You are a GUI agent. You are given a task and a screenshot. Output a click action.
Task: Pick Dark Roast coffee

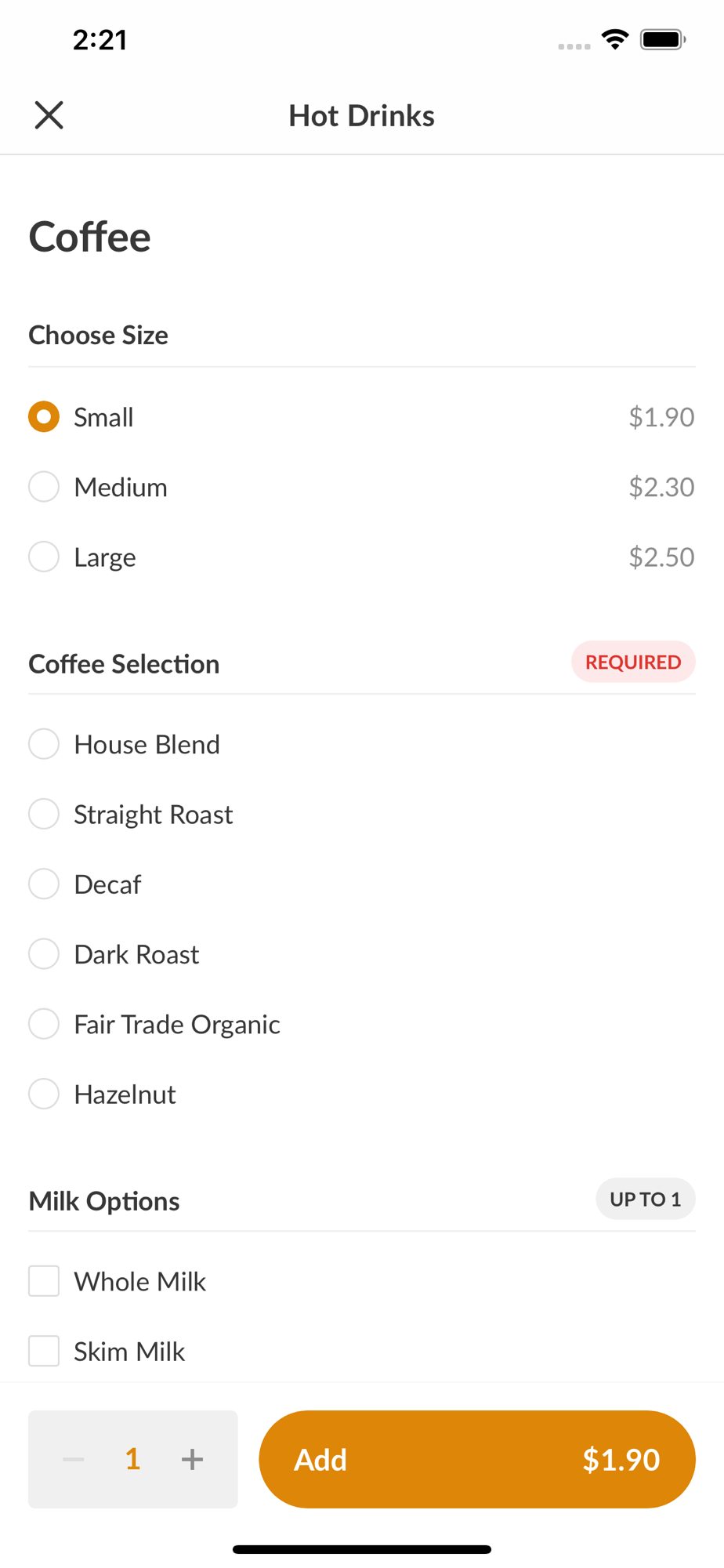tap(361, 954)
